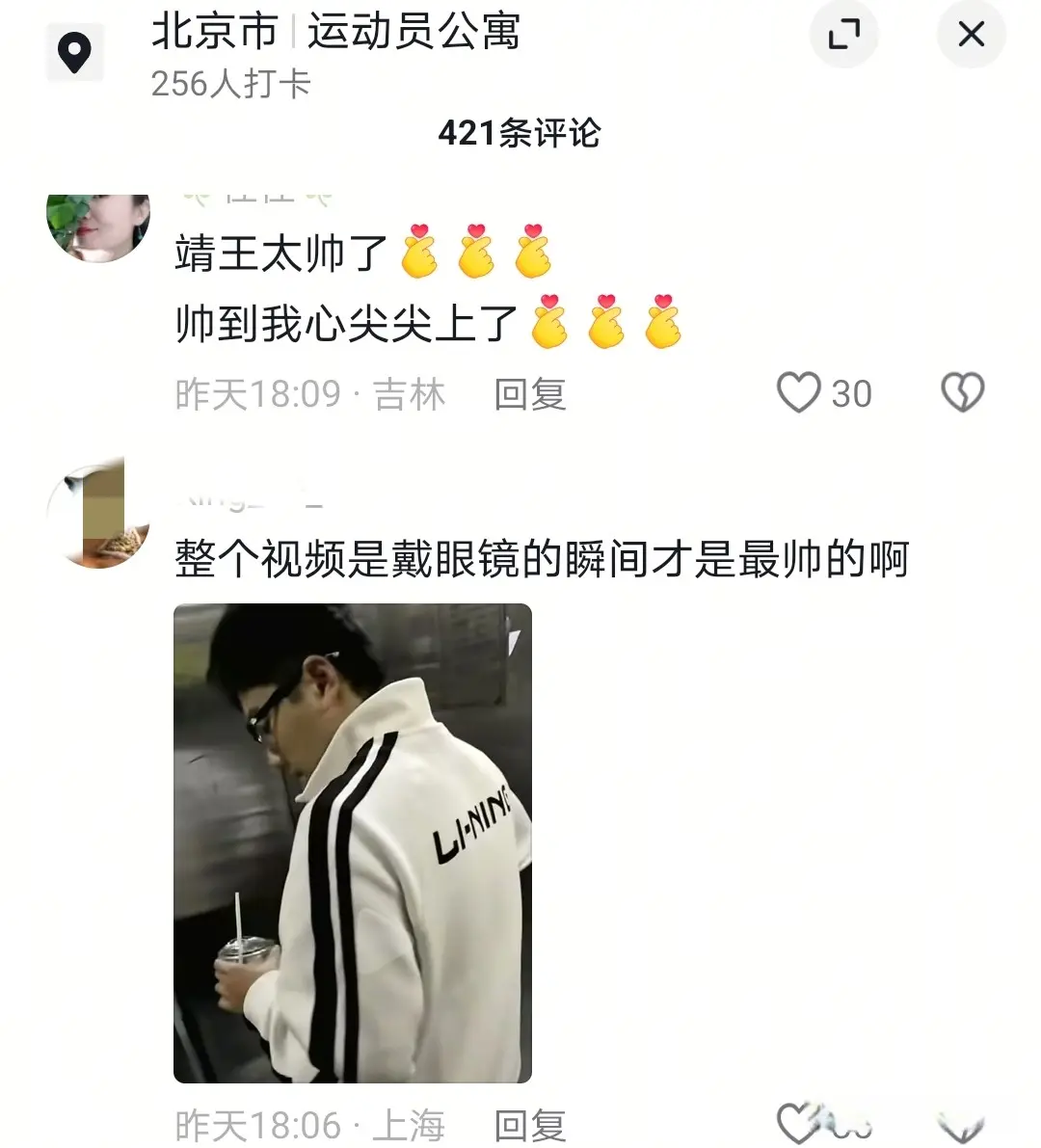1041x1148 pixels.
Task: Click the broken-heart dislike icon on first comment
Action: click(x=963, y=393)
